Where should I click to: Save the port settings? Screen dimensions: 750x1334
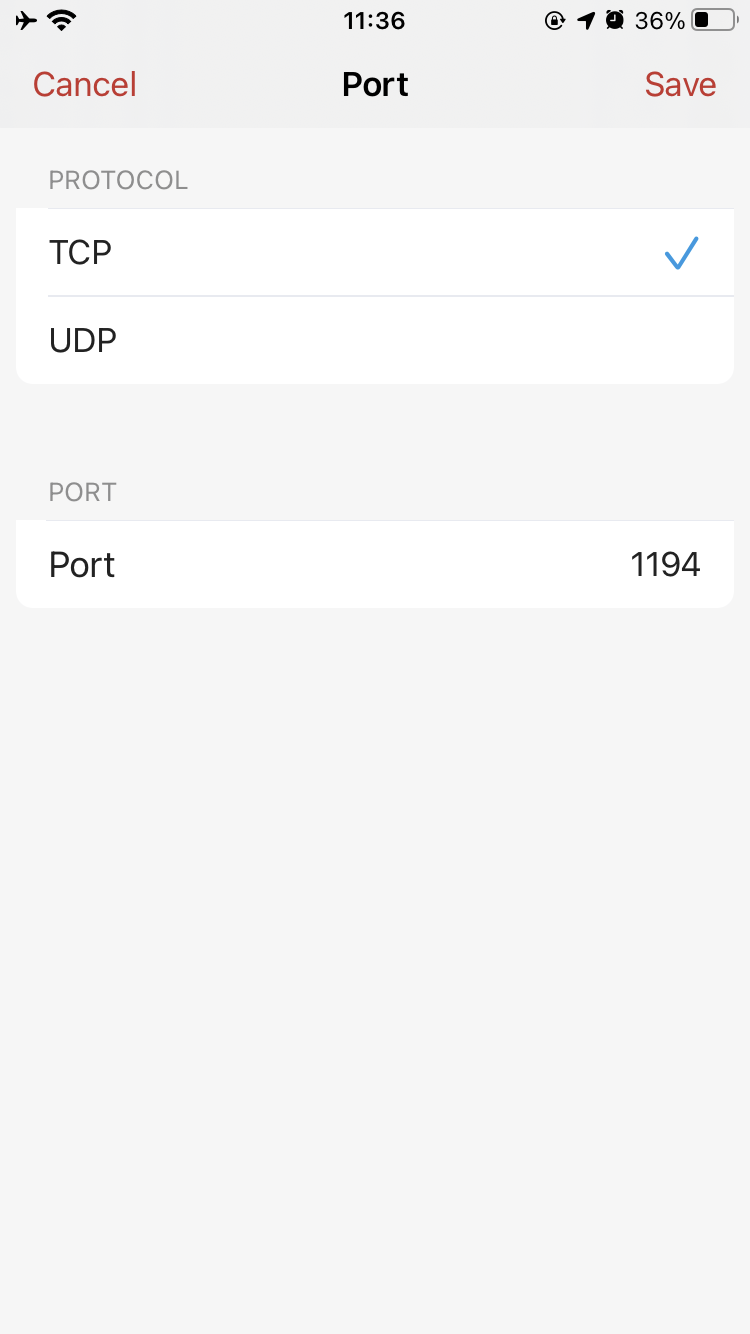tap(680, 84)
